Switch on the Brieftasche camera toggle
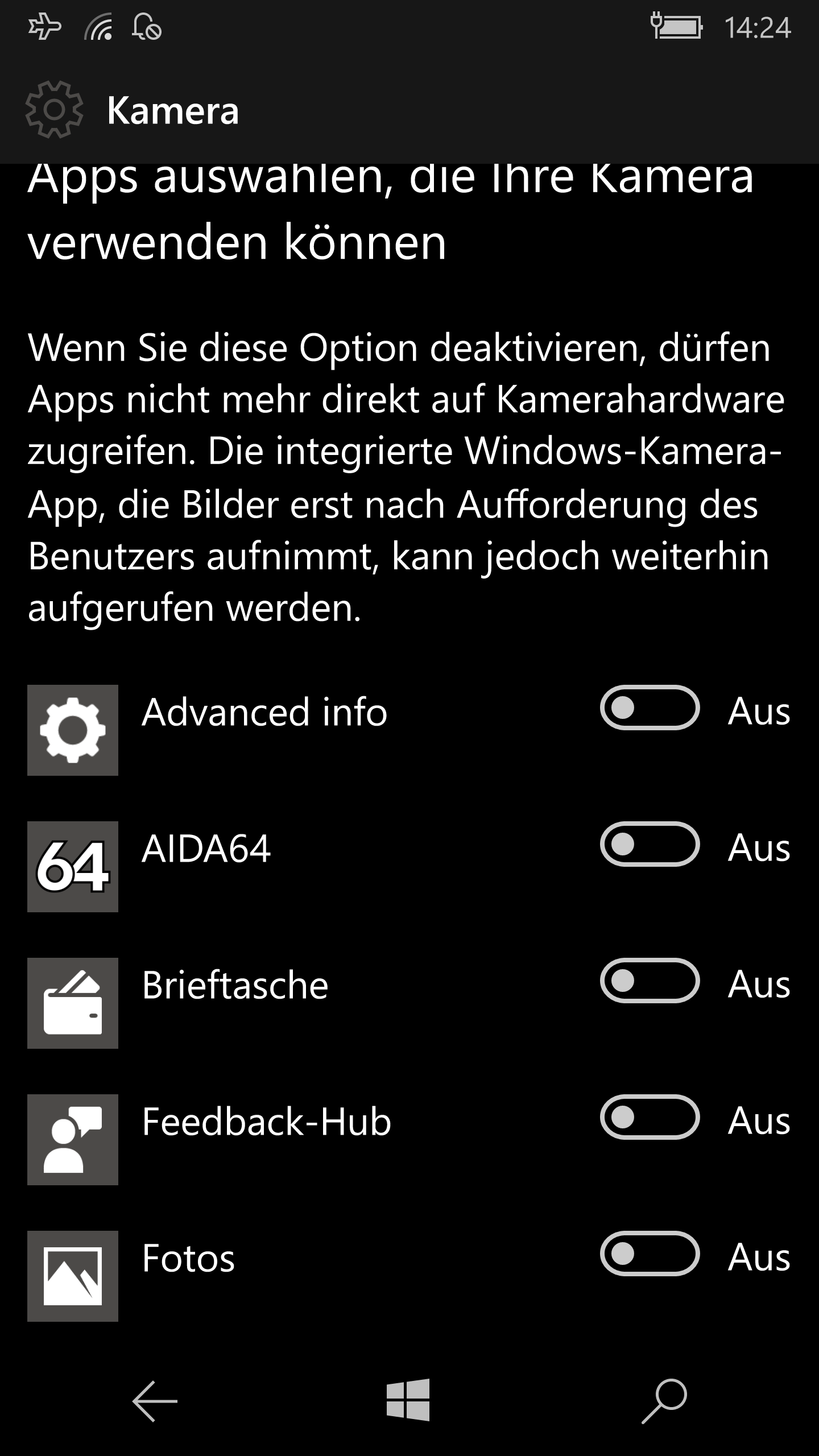Image resolution: width=819 pixels, height=1456 pixels. pyautogui.click(x=650, y=981)
